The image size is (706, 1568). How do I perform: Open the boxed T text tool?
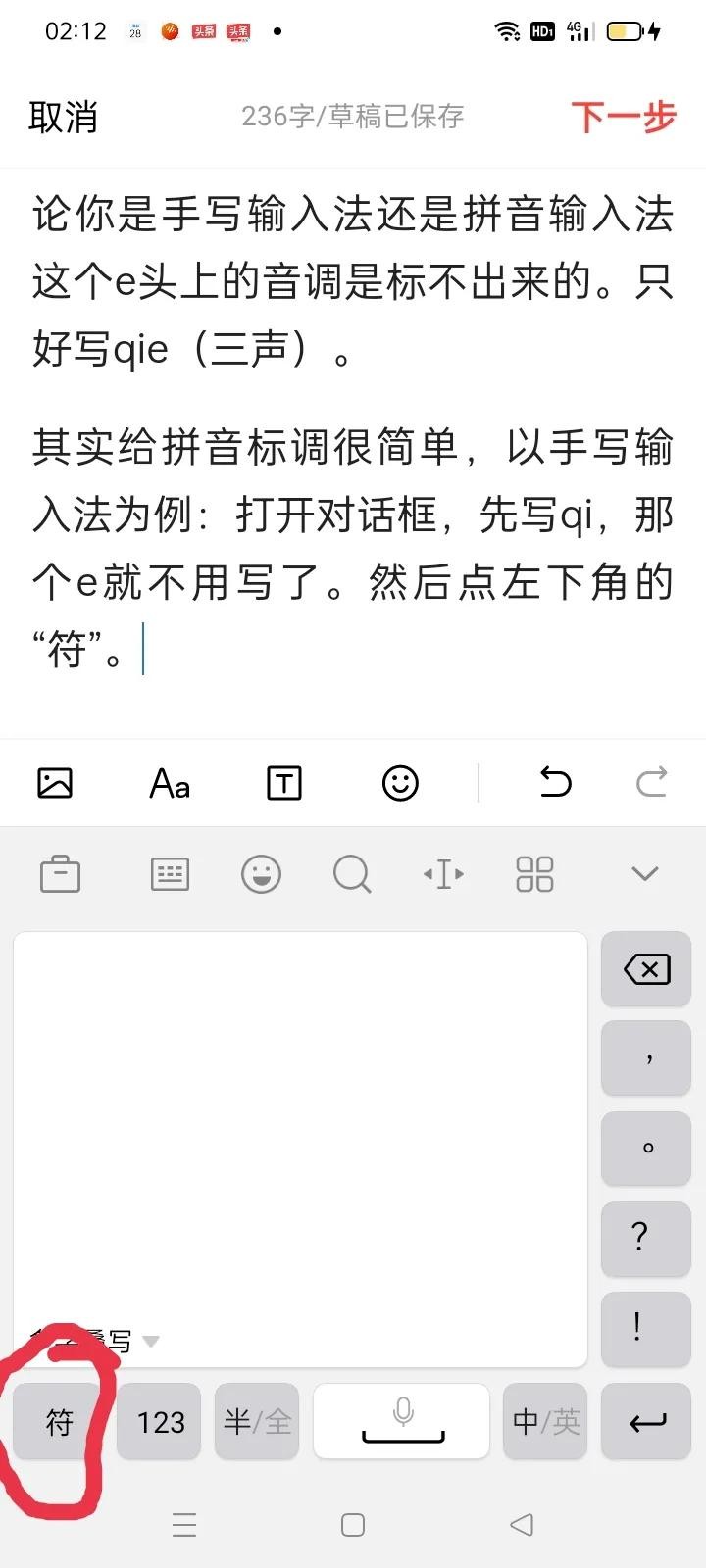click(284, 783)
